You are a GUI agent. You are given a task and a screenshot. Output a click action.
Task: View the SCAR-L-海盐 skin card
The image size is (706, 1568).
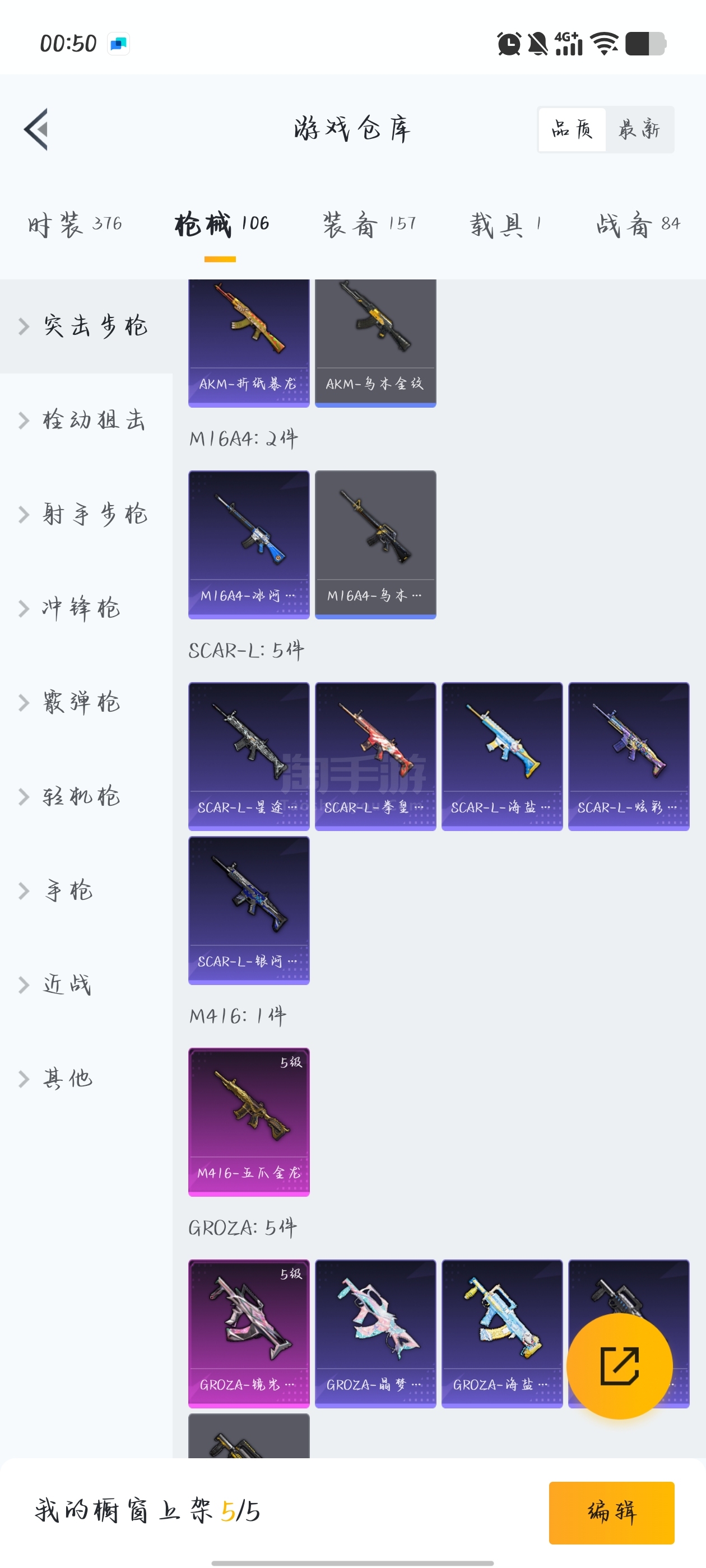point(501,755)
